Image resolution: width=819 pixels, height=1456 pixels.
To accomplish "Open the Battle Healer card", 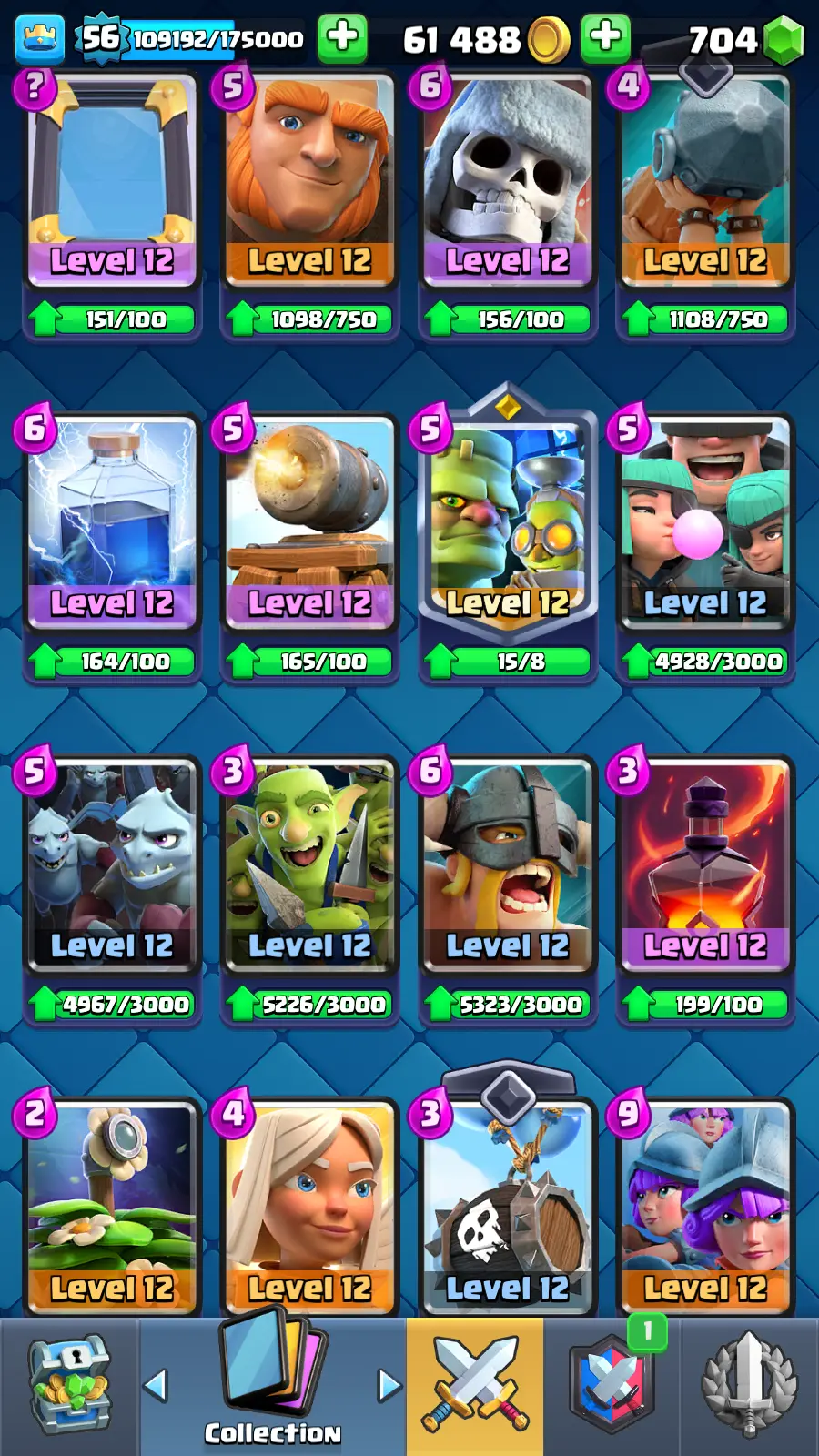I will pos(309,1206).
